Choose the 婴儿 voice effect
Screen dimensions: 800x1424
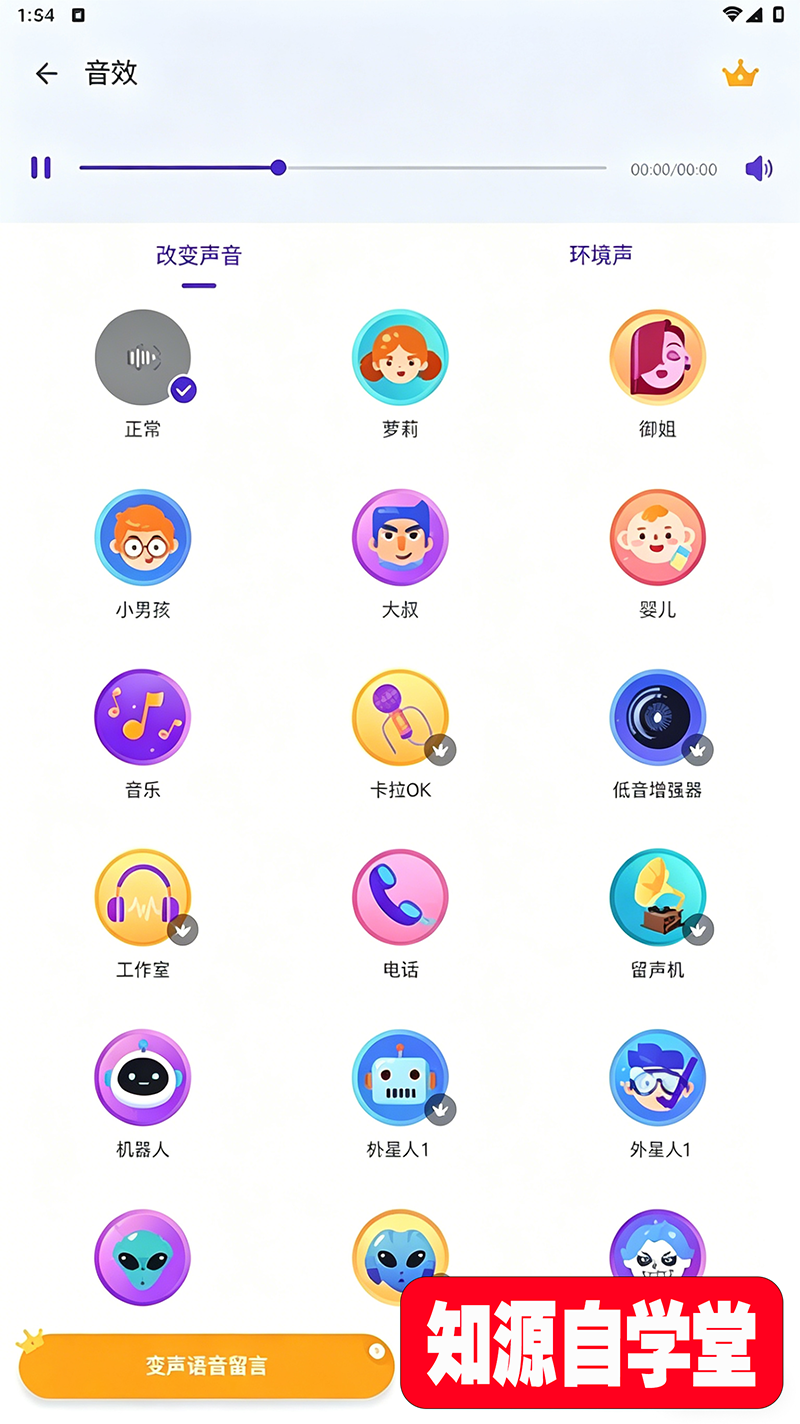658,537
